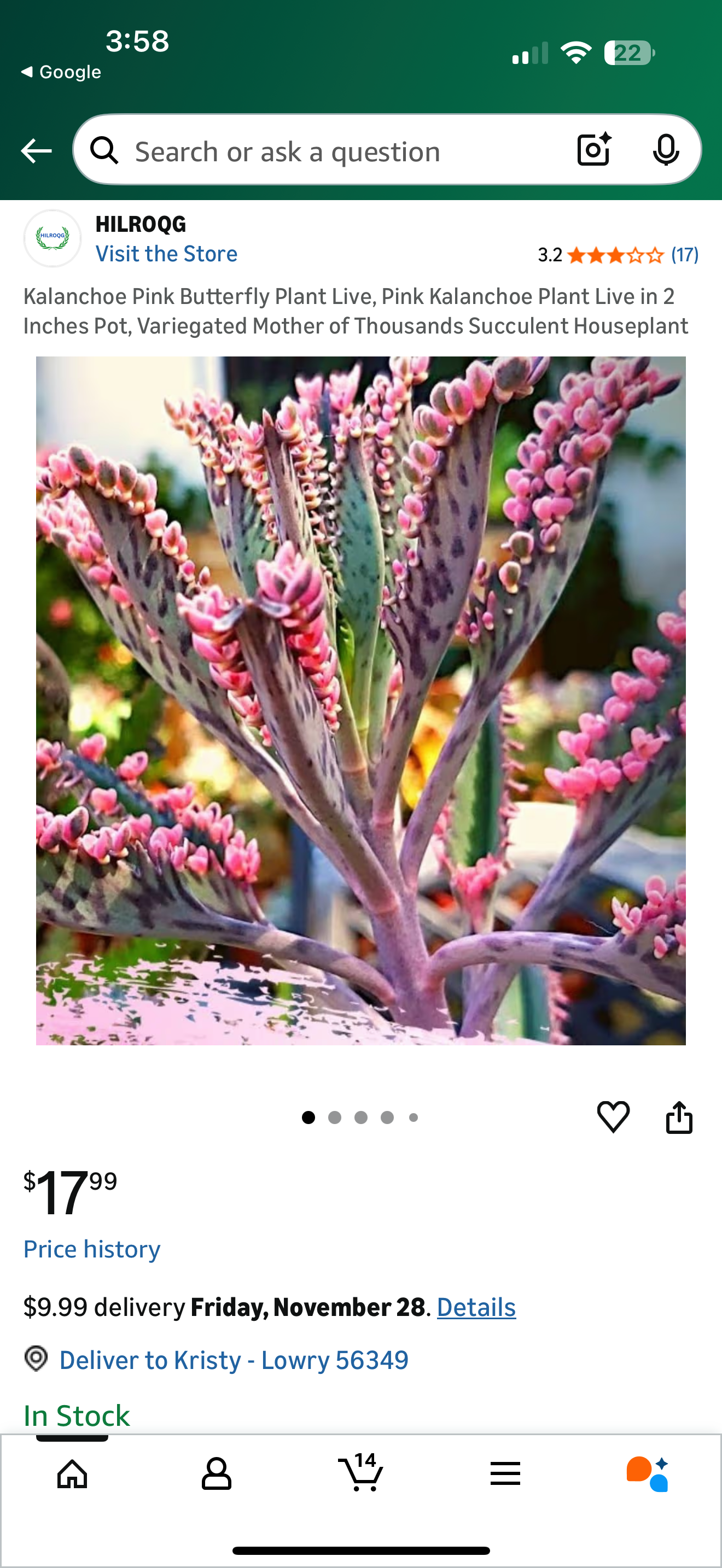The height and width of the screenshot is (1568, 722).
Task: Open the Rufus AI assistant
Action: tap(647, 1473)
